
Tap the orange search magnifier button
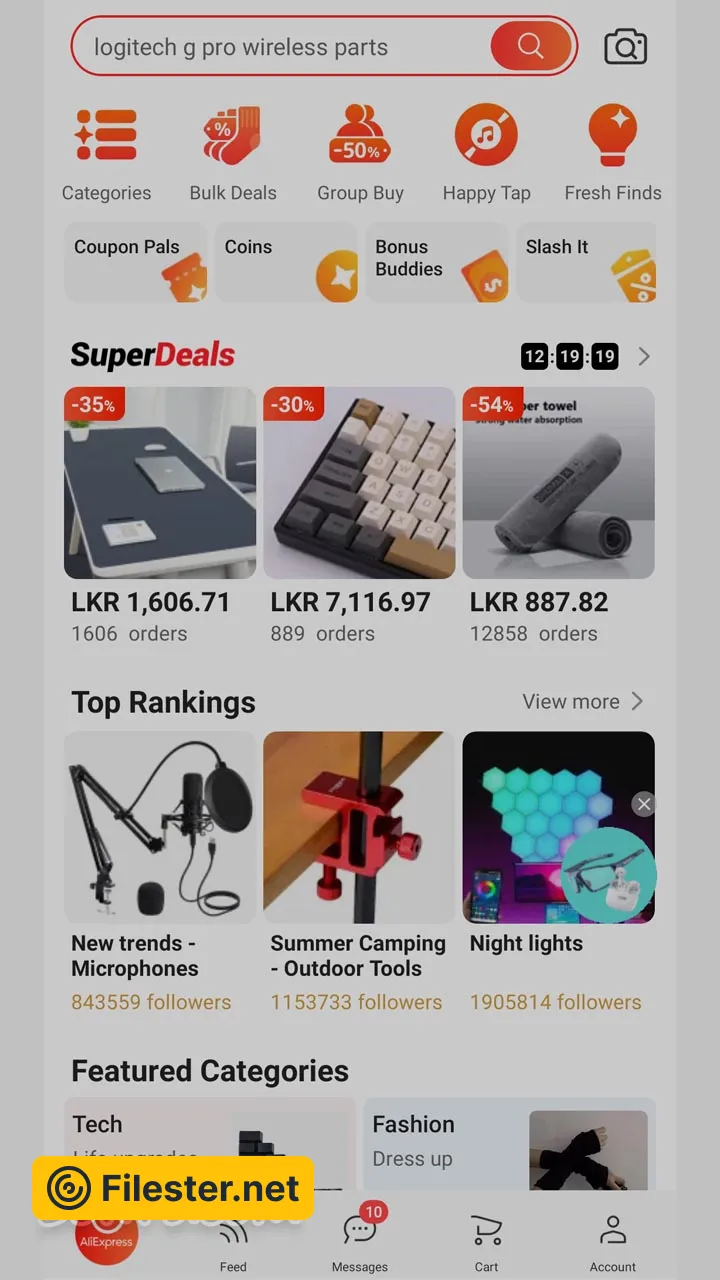coord(531,46)
